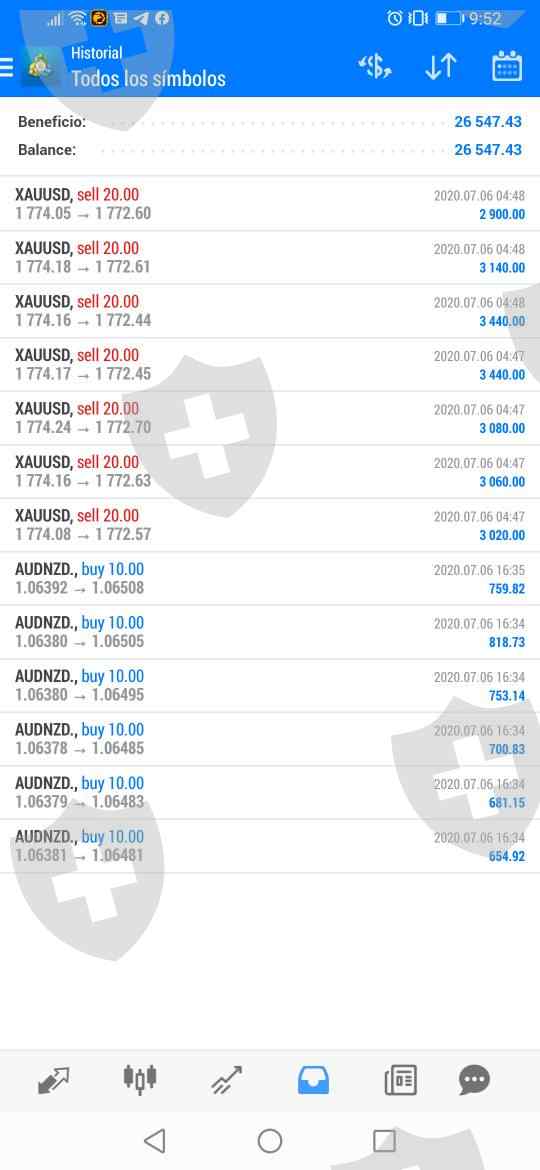Viewport: 540px width, 1170px height.
Task: Open the calendar date range picker
Action: click(x=507, y=66)
